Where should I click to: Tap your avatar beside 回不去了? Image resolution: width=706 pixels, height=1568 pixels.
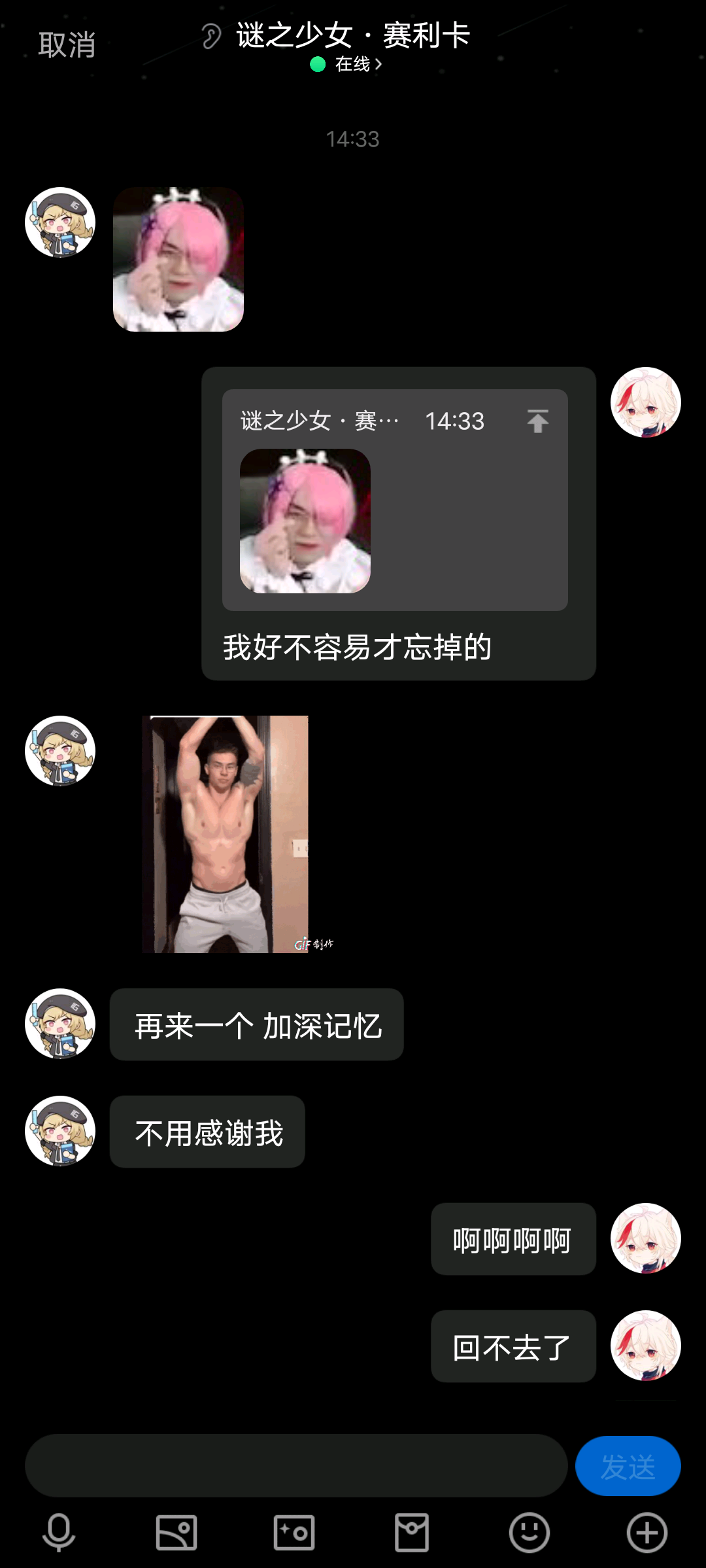[646, 1347]
